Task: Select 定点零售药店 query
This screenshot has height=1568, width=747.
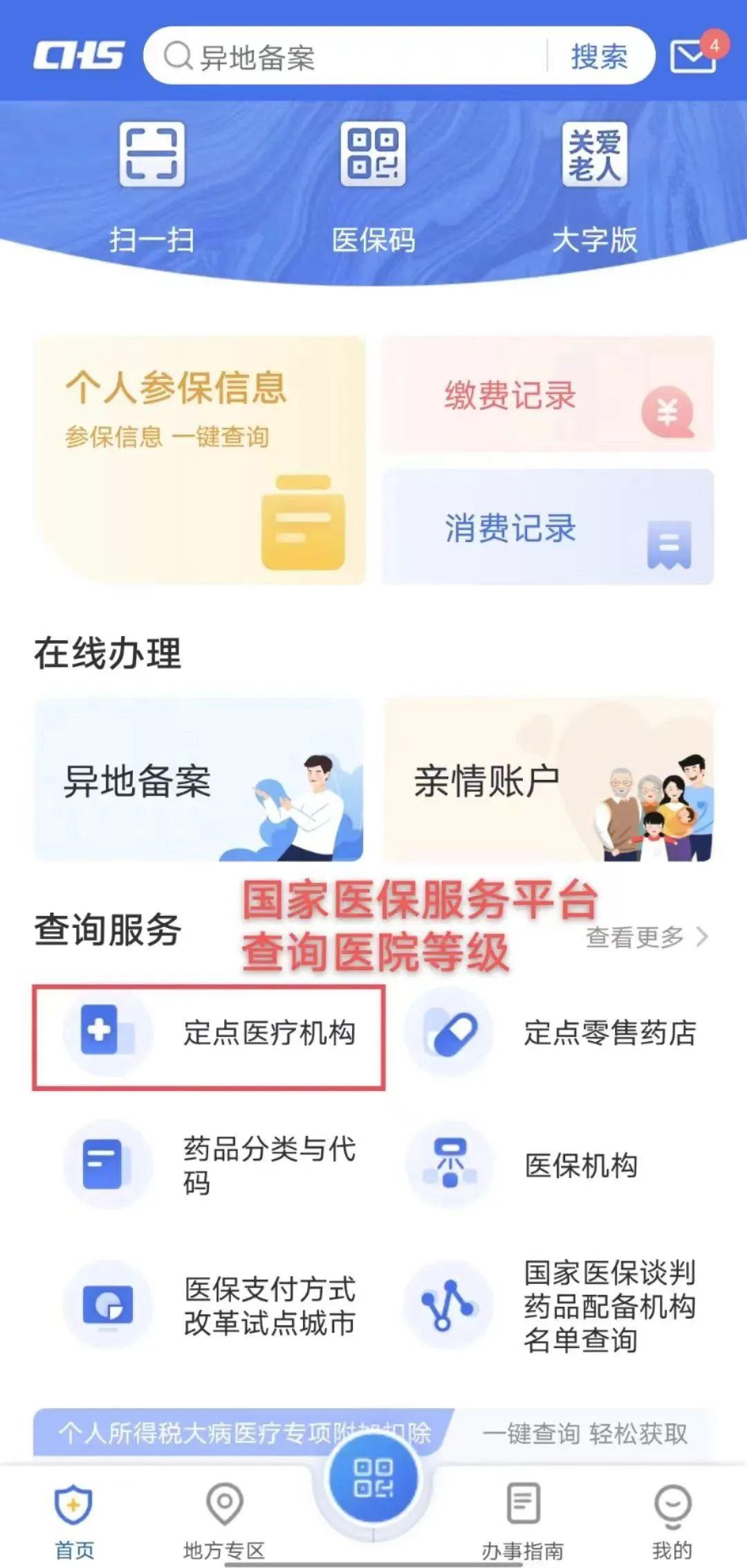Action: click(551, 1032)
